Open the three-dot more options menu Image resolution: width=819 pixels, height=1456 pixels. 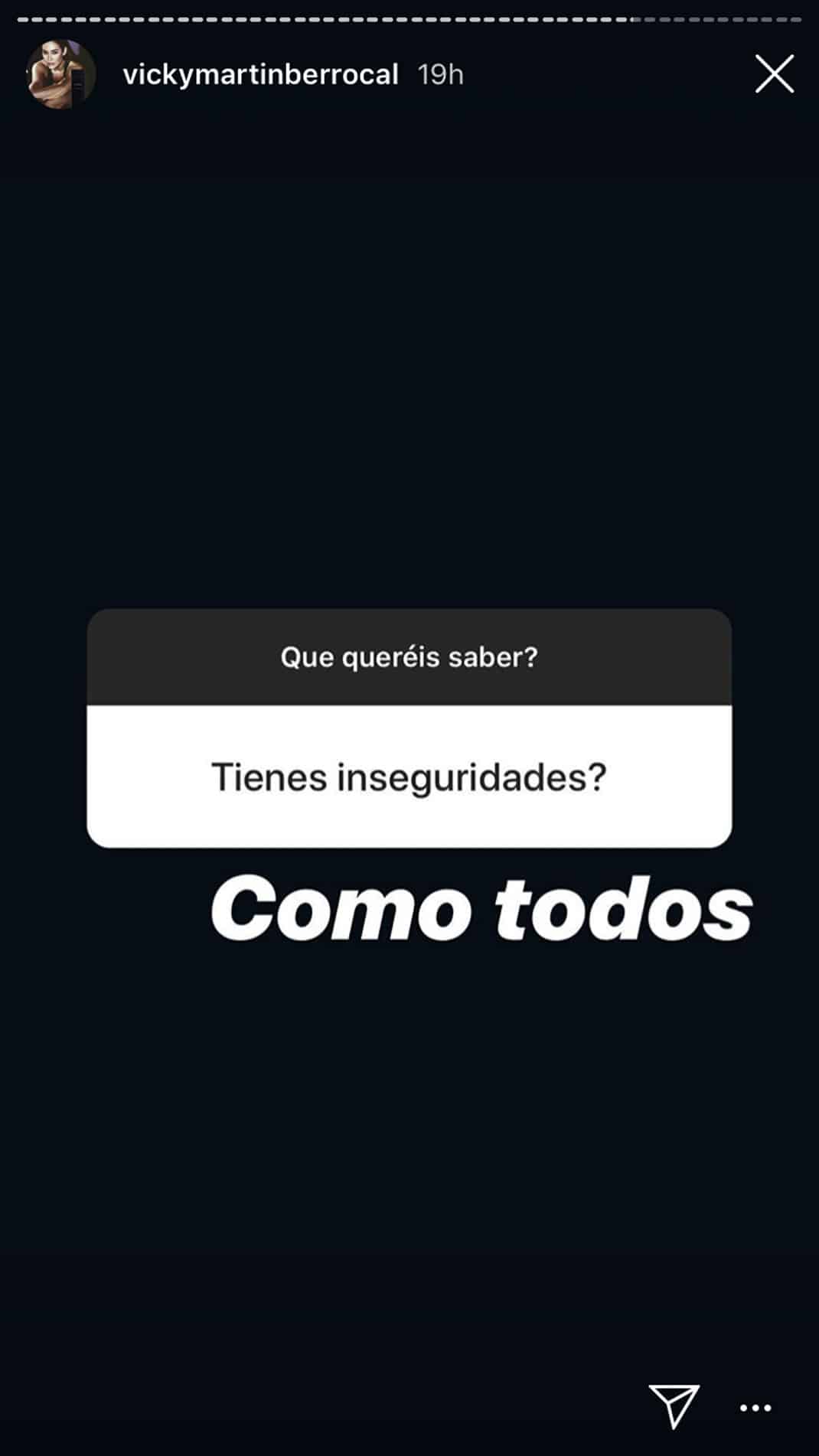755,1408
